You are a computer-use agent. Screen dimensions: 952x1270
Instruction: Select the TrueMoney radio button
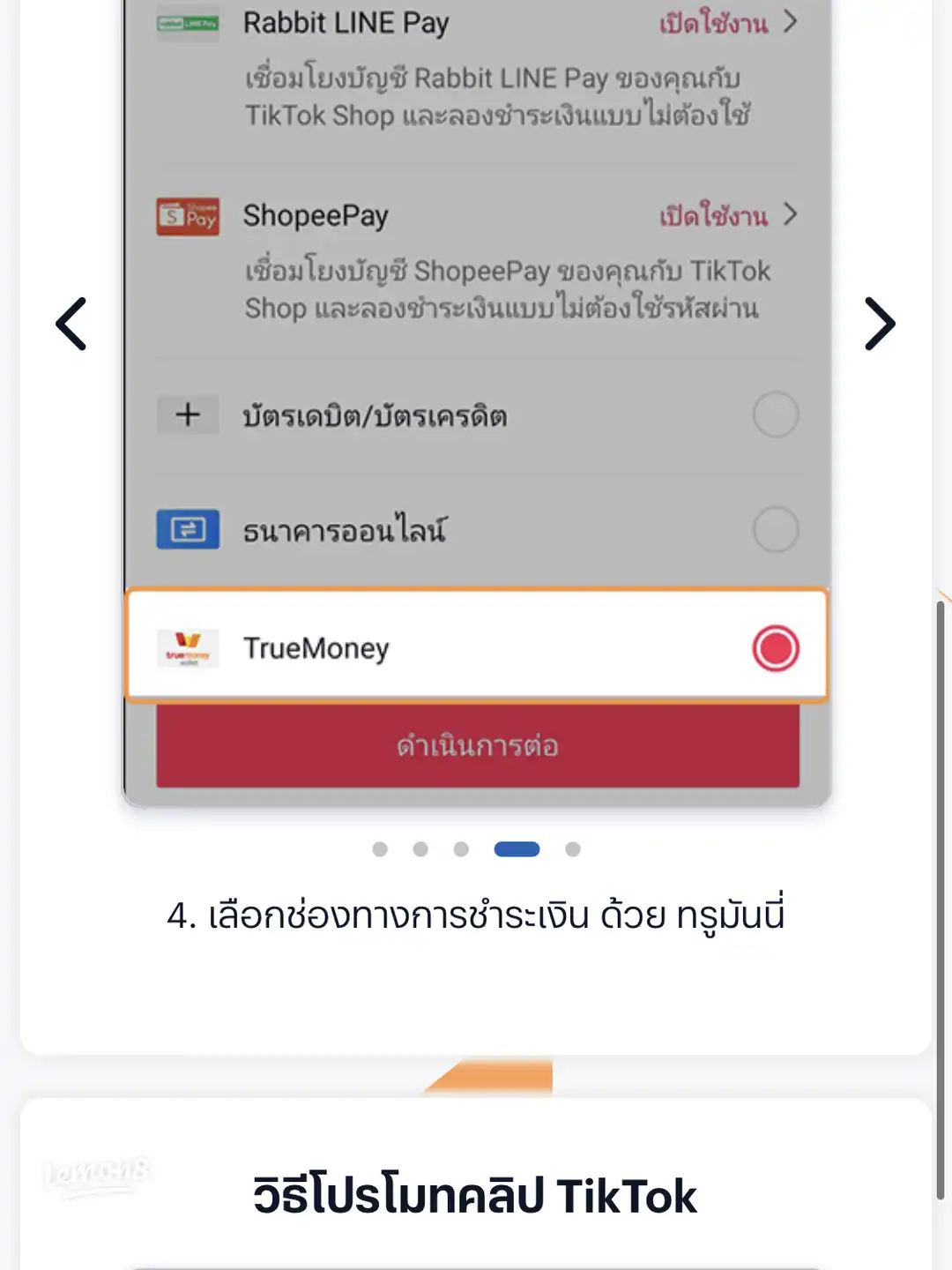[x=775, y=648]
